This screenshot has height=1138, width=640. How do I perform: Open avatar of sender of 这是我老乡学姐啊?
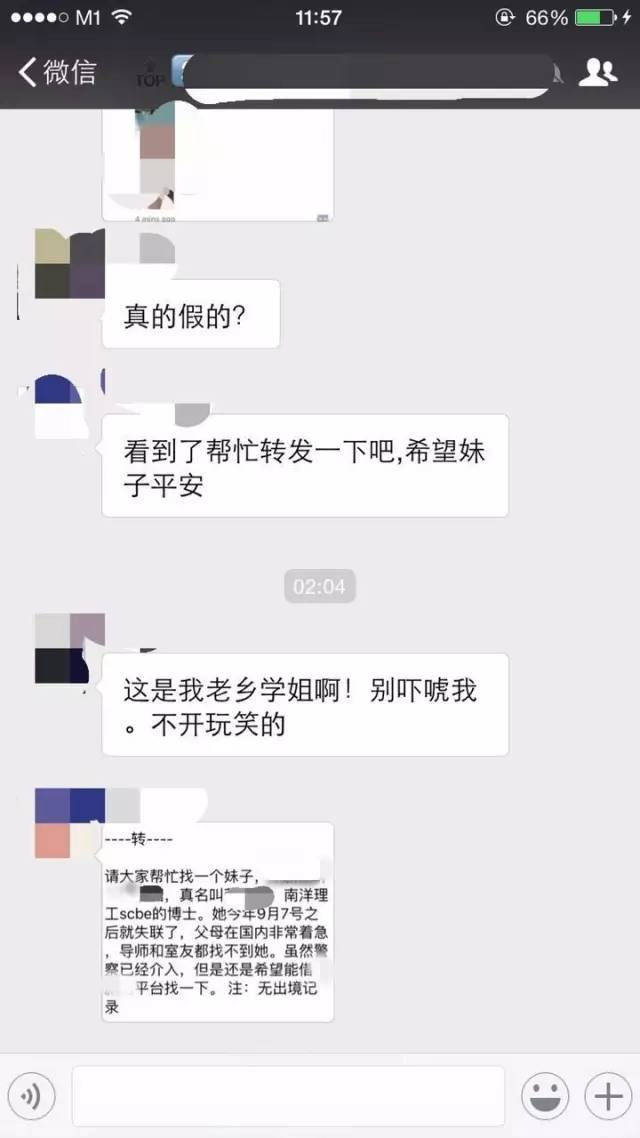pos(68,648)
